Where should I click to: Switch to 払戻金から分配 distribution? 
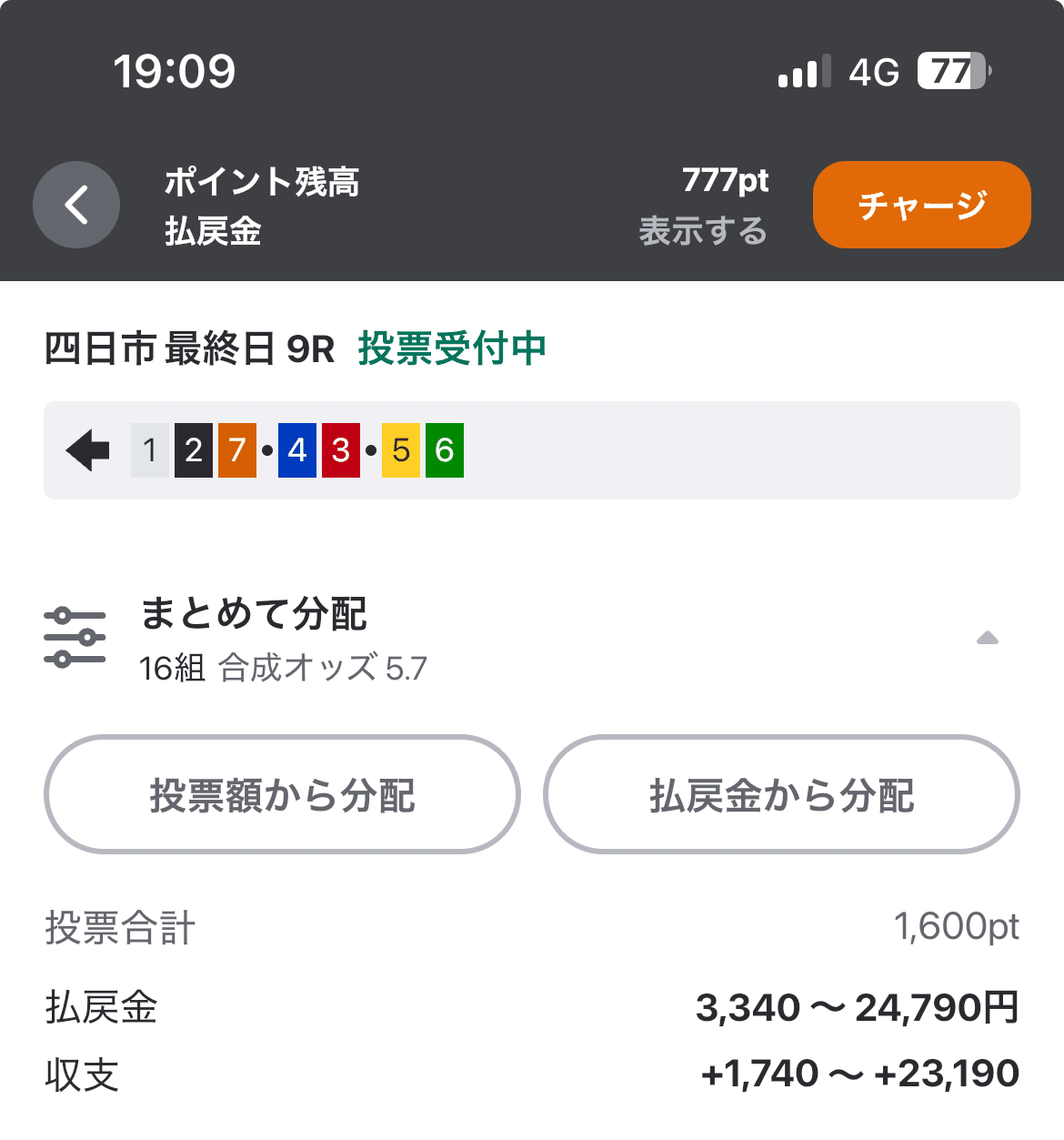point(782,794)
